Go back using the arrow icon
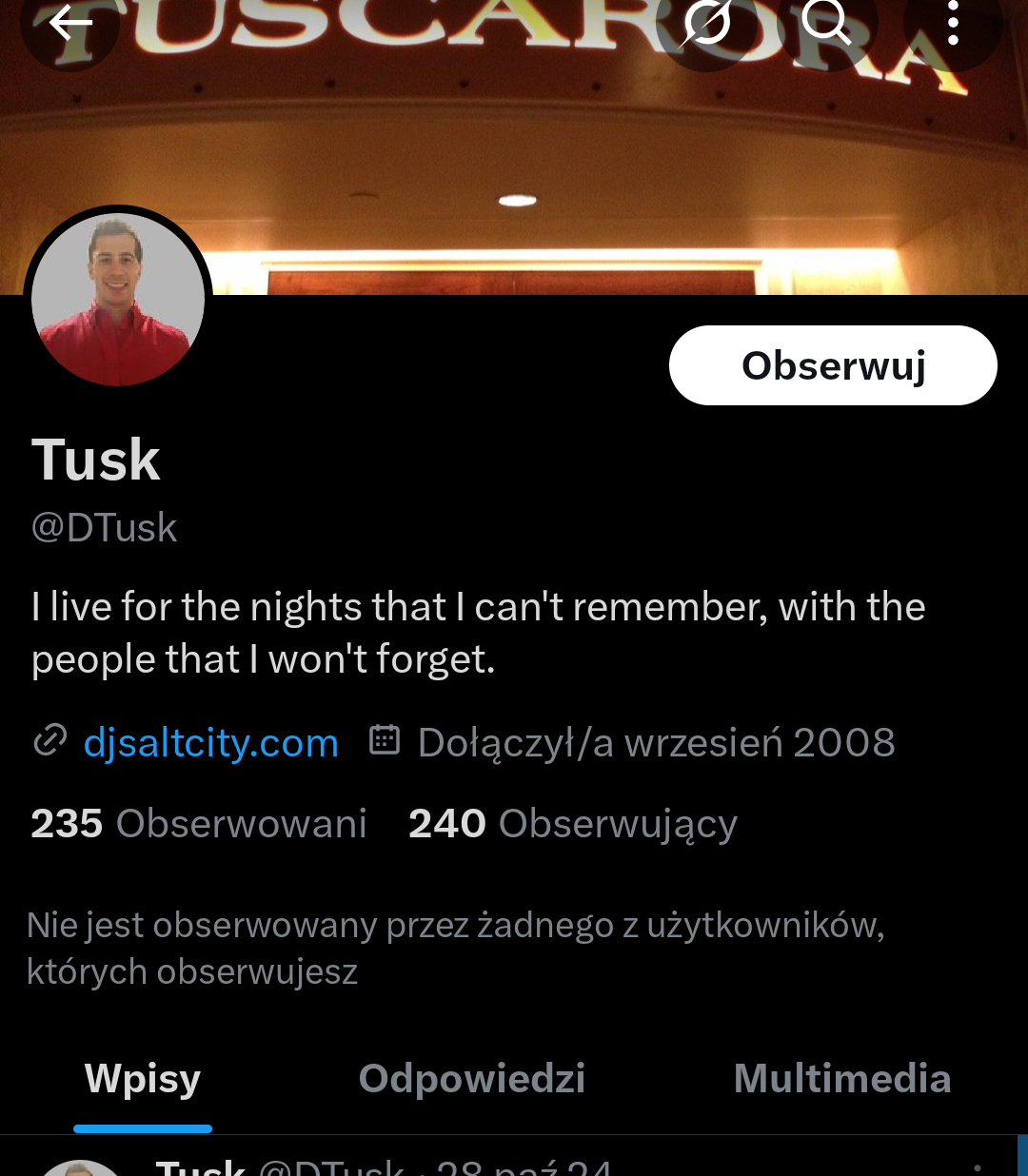Screen dimensions: 1028x1176 [70, 25]
